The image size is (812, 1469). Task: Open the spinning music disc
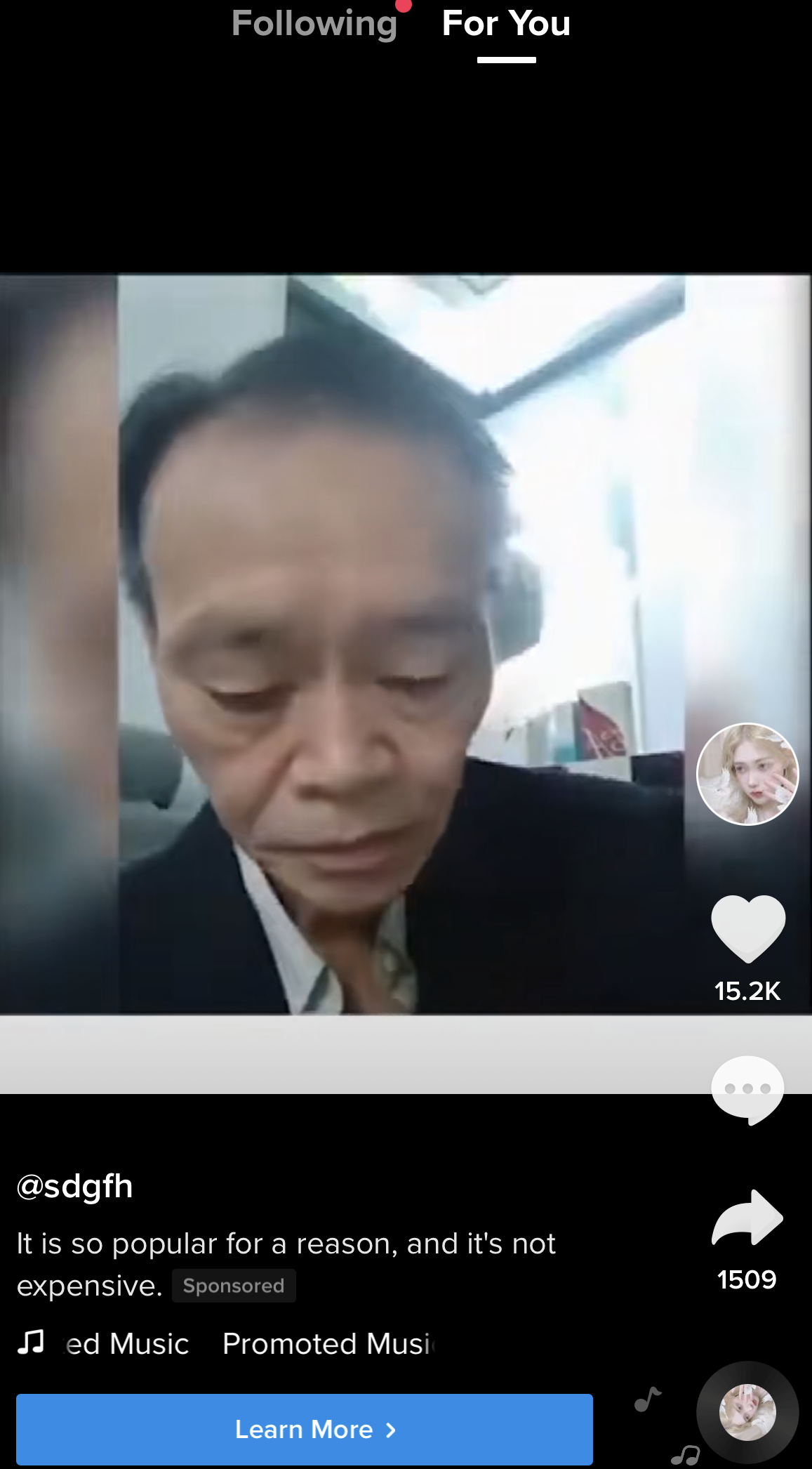click(x=747, y=1412)
